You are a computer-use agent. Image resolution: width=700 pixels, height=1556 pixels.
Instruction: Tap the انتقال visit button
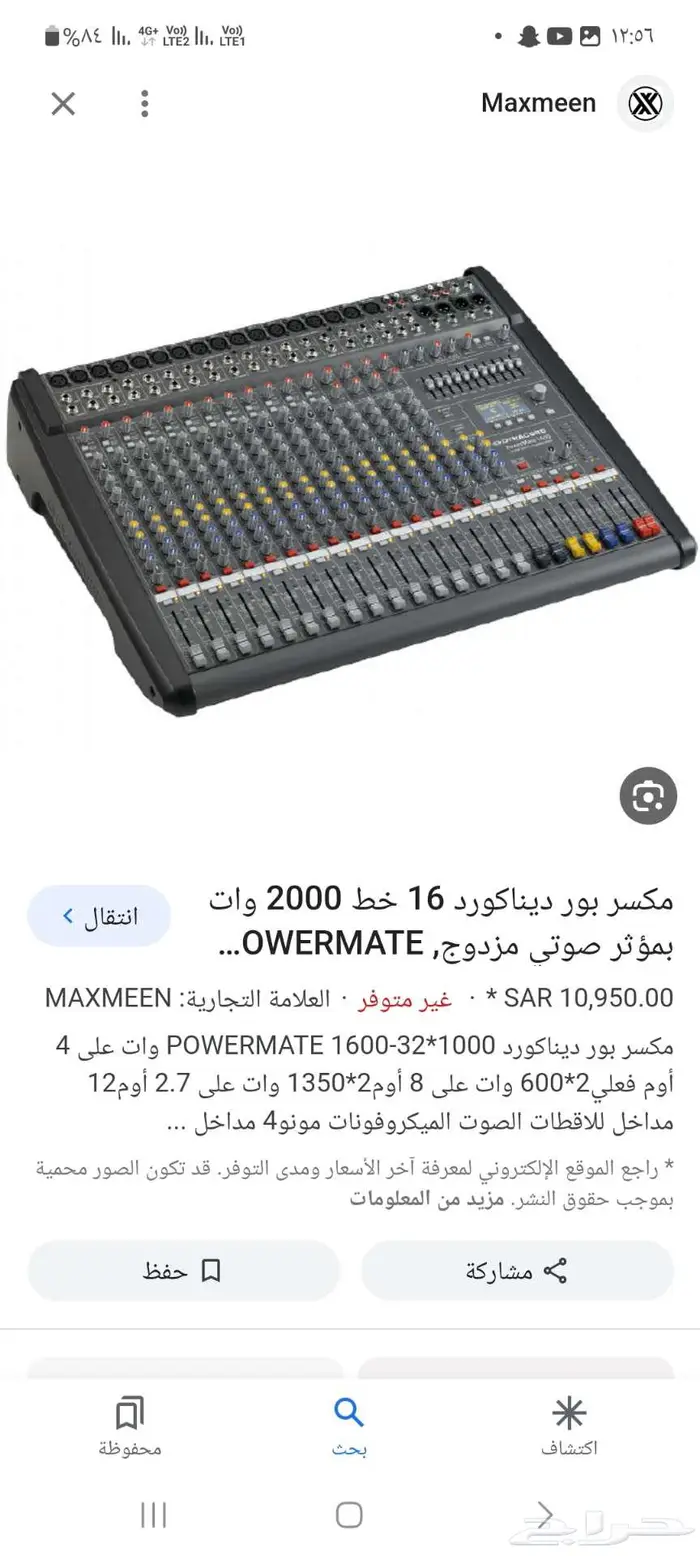pos(99,916)
